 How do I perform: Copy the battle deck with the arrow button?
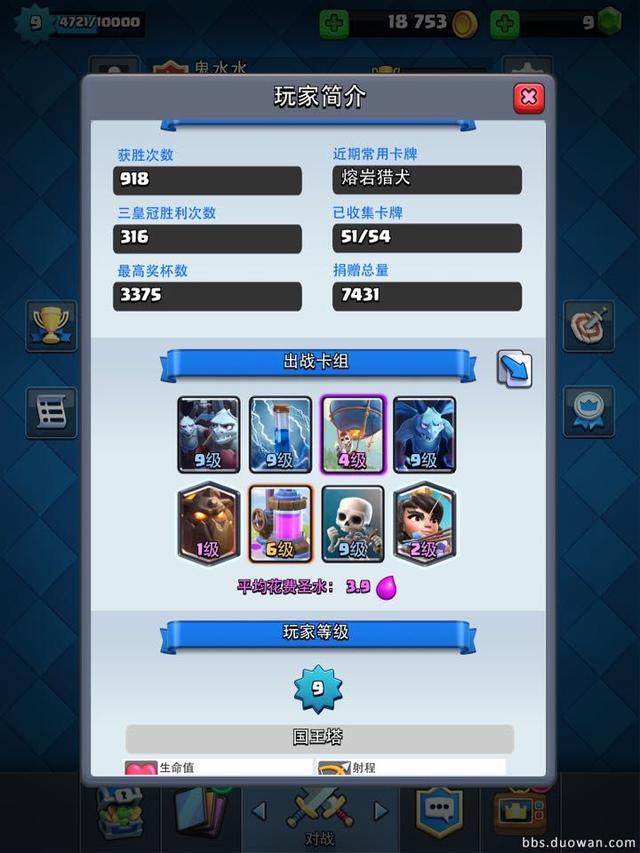pyautogui.click(x=514, y=369)
